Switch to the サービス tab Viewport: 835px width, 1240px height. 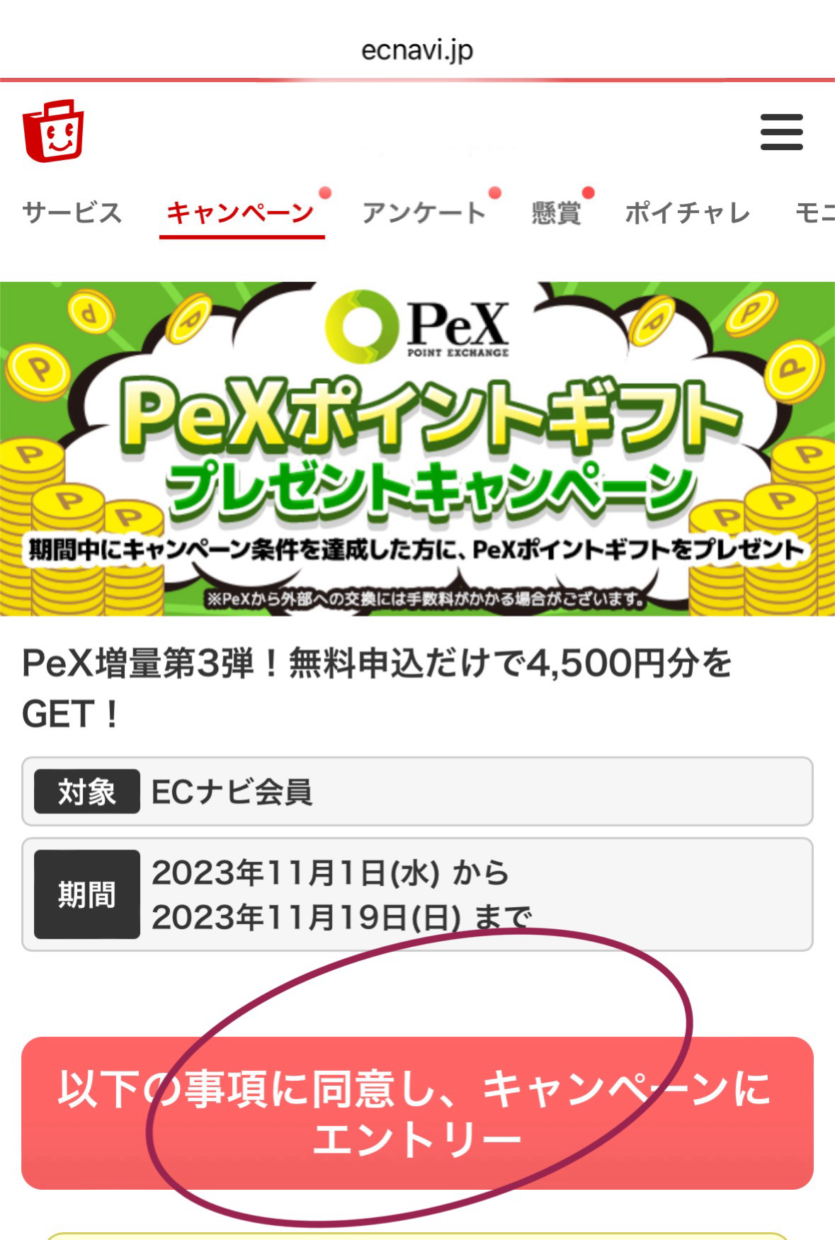(x=72, y=213)
